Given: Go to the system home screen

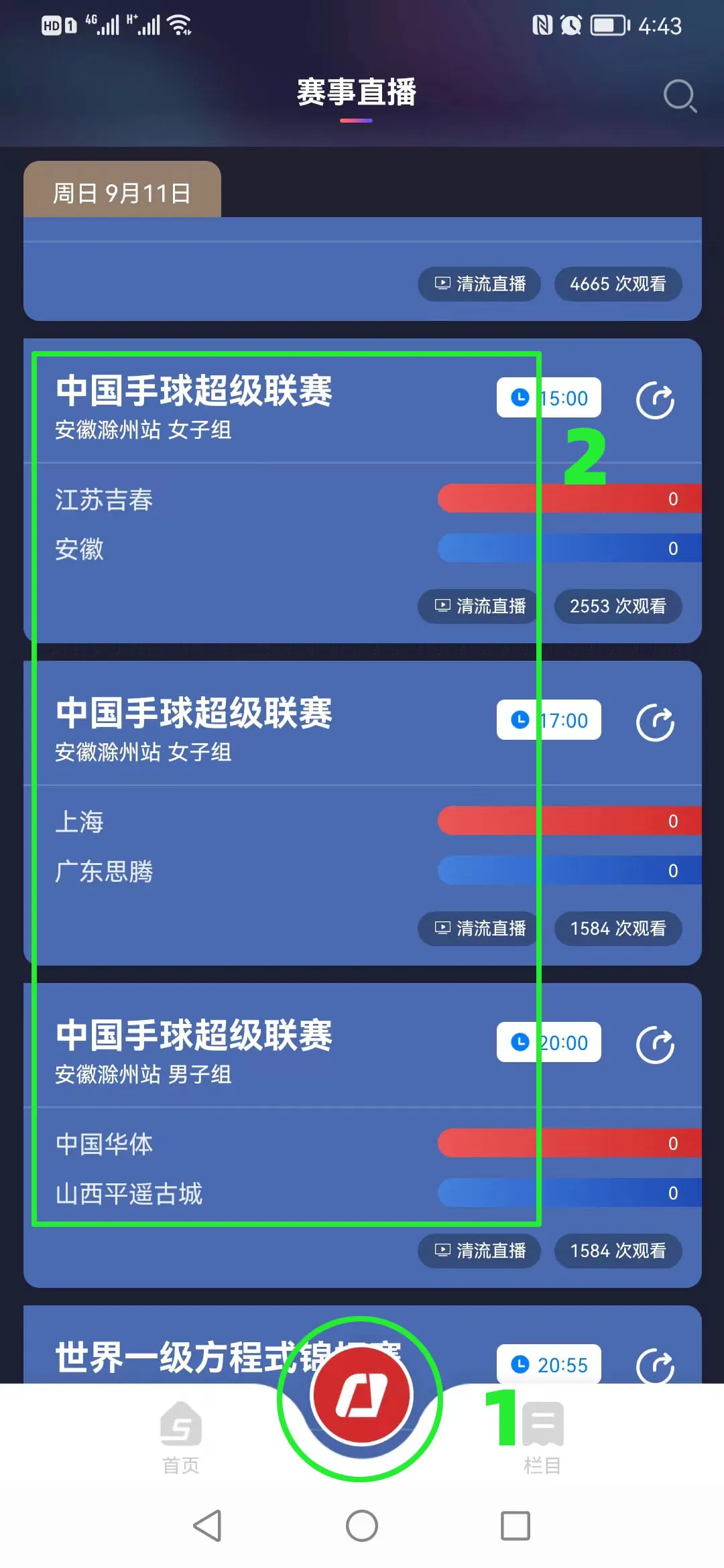Looking at the screenshot, I should click(x=362, y=1526).
